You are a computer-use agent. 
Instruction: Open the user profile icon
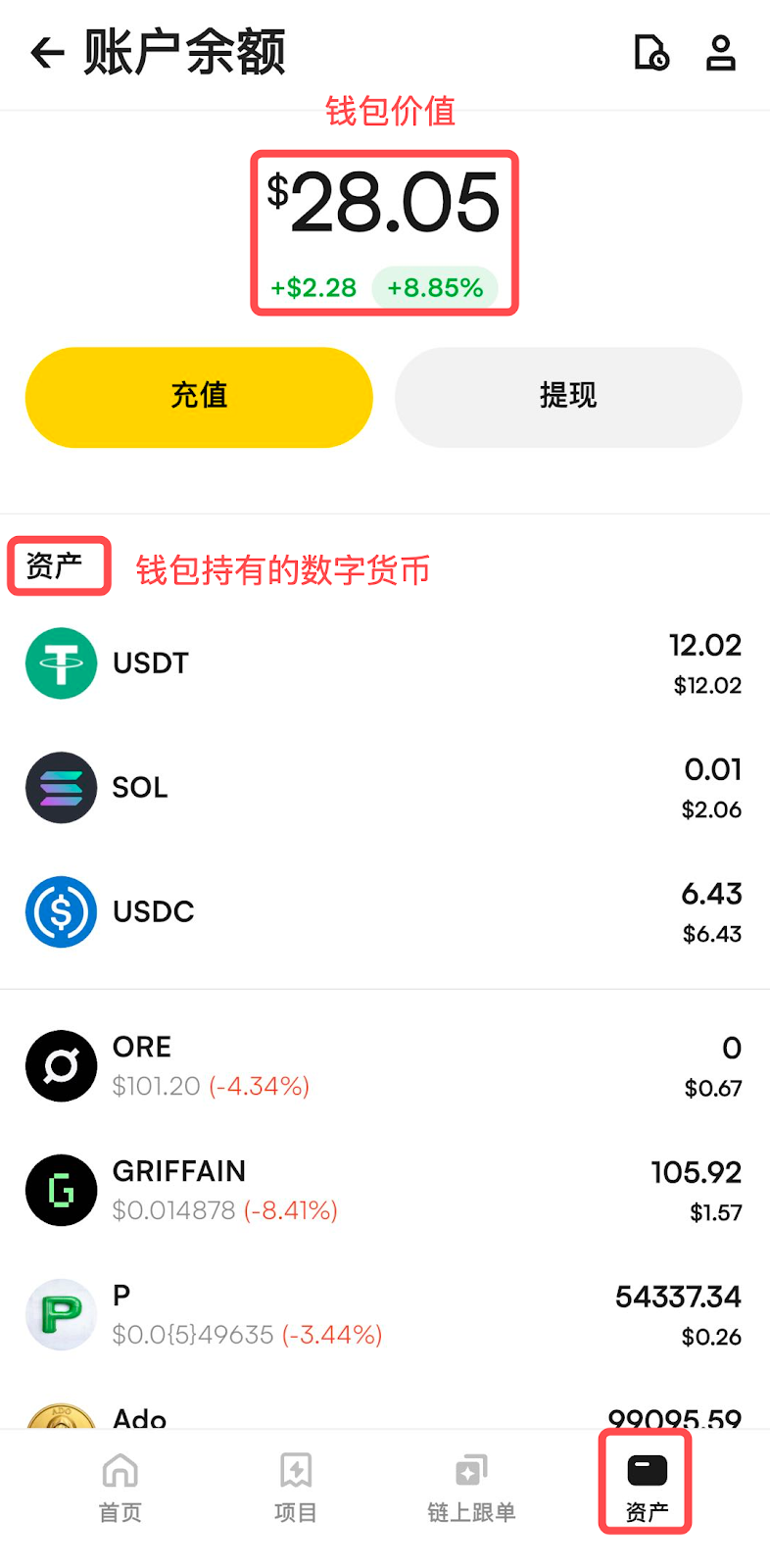[x=721, y=53]
